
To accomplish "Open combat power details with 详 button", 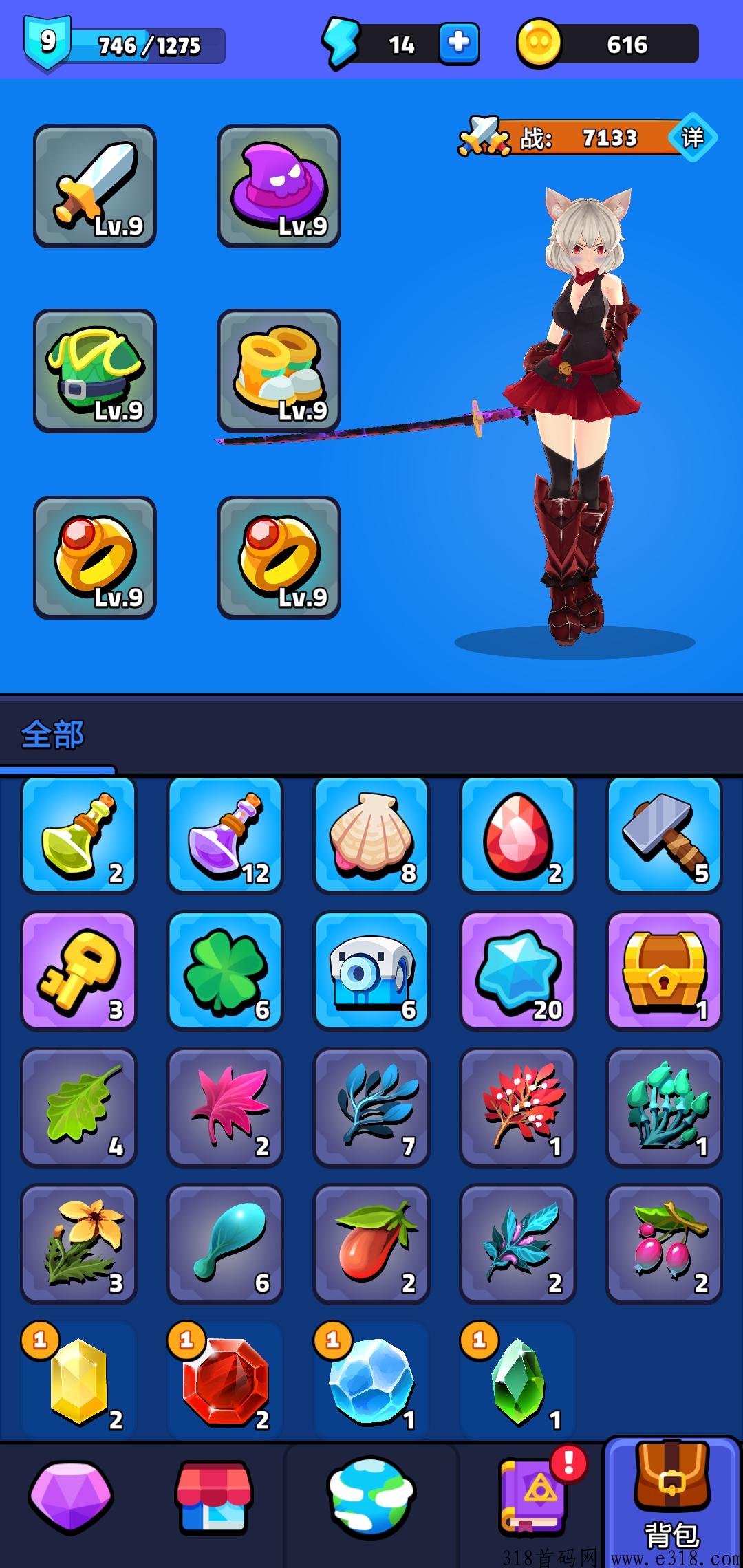I will 692,138.
